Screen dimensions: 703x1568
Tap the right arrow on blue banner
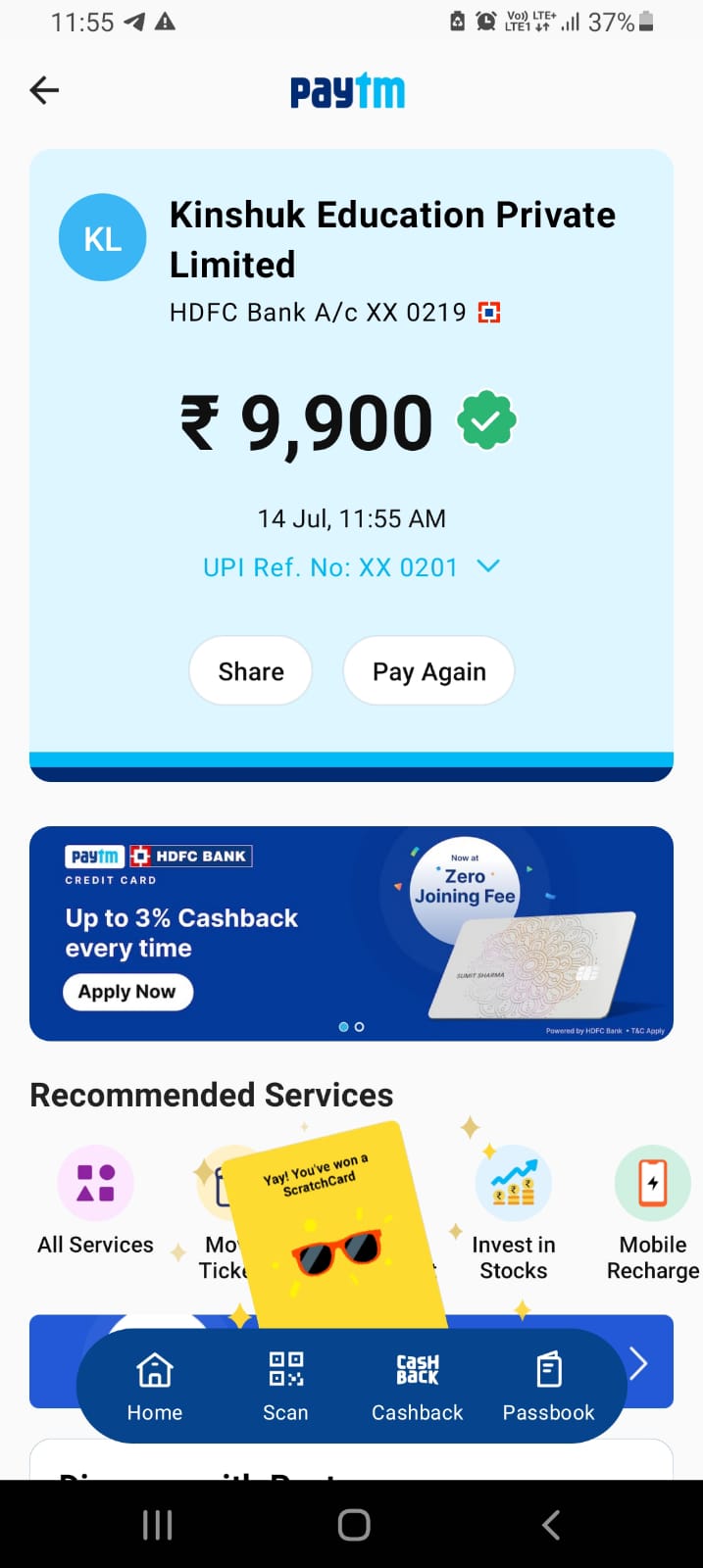(639, 1363)
